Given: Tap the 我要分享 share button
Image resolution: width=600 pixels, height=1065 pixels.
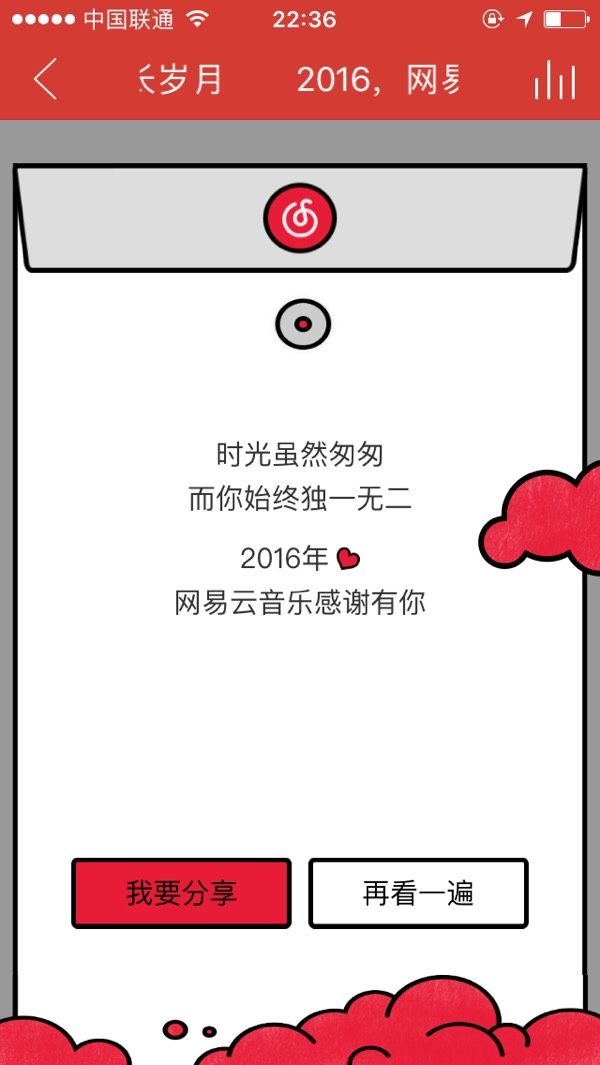Looking at the screenshot, I should coord(181,893).
